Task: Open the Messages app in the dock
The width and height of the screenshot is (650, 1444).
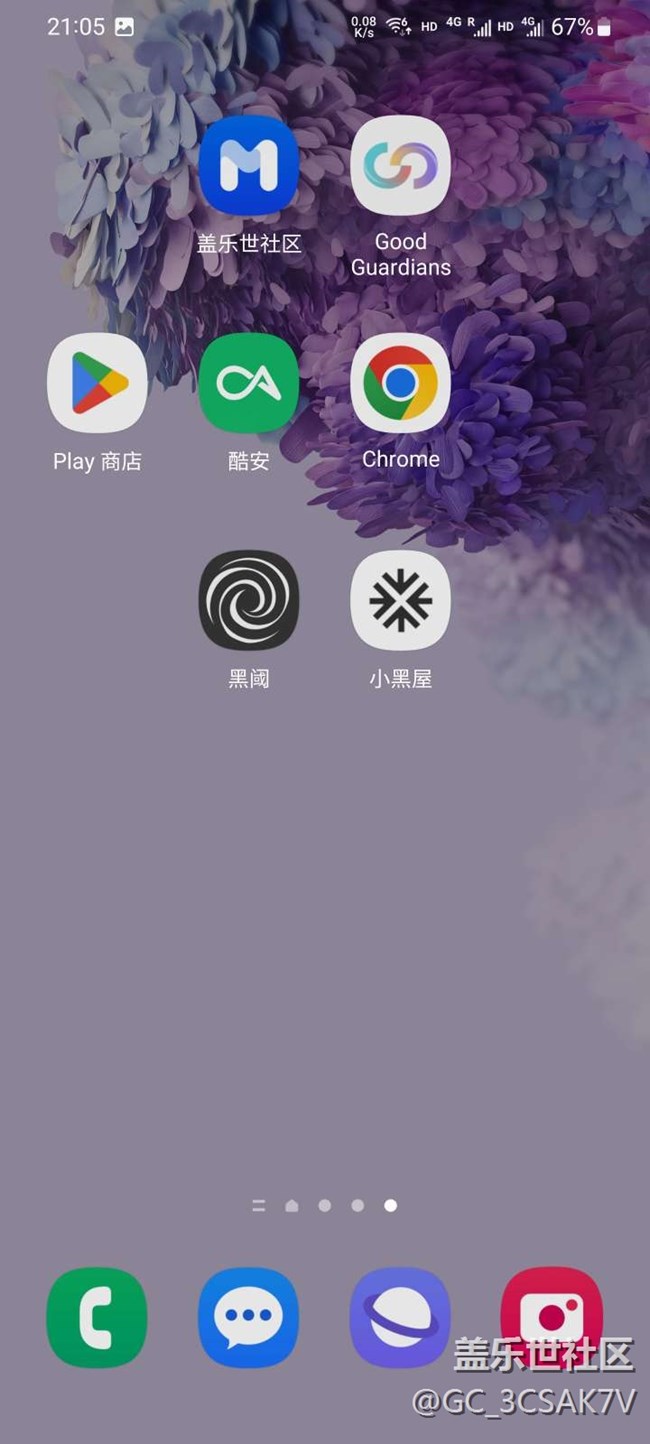Action: (x=249, y=1317)
